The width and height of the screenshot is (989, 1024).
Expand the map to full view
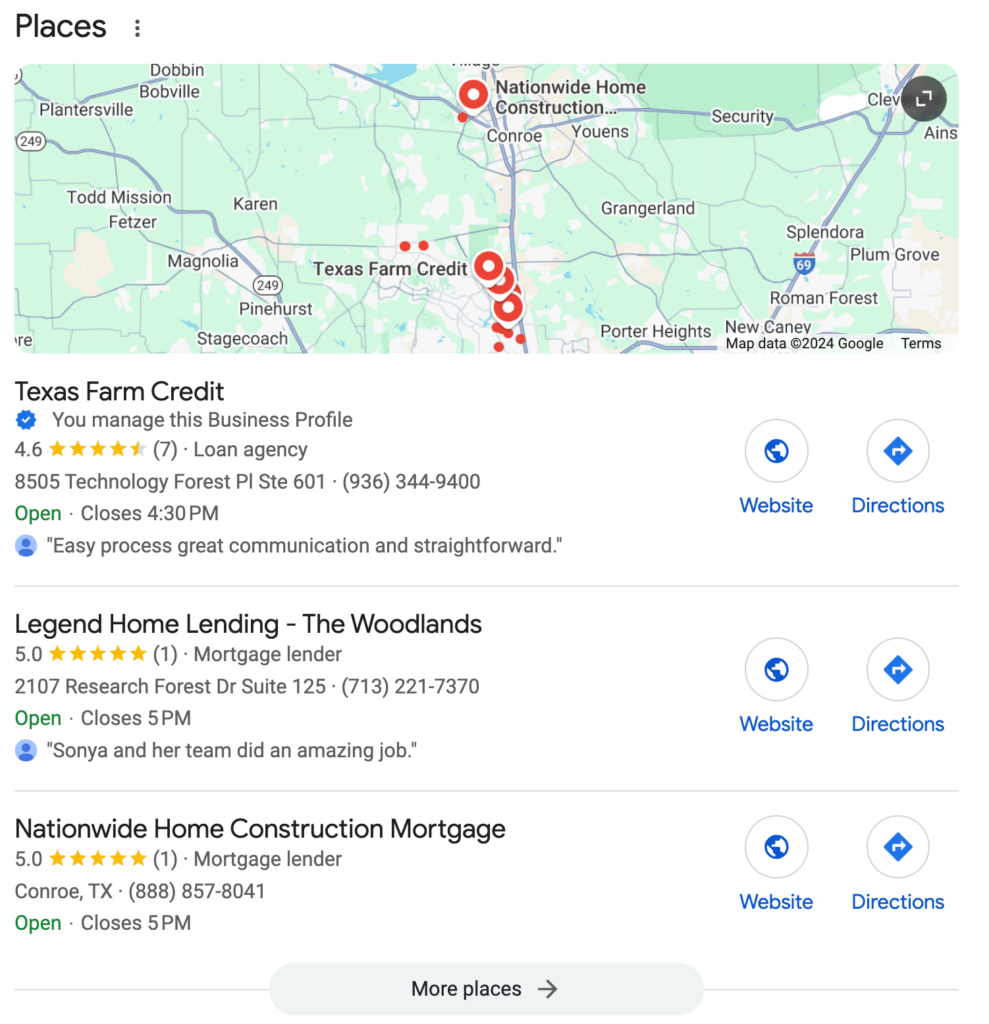pos(924,98)
